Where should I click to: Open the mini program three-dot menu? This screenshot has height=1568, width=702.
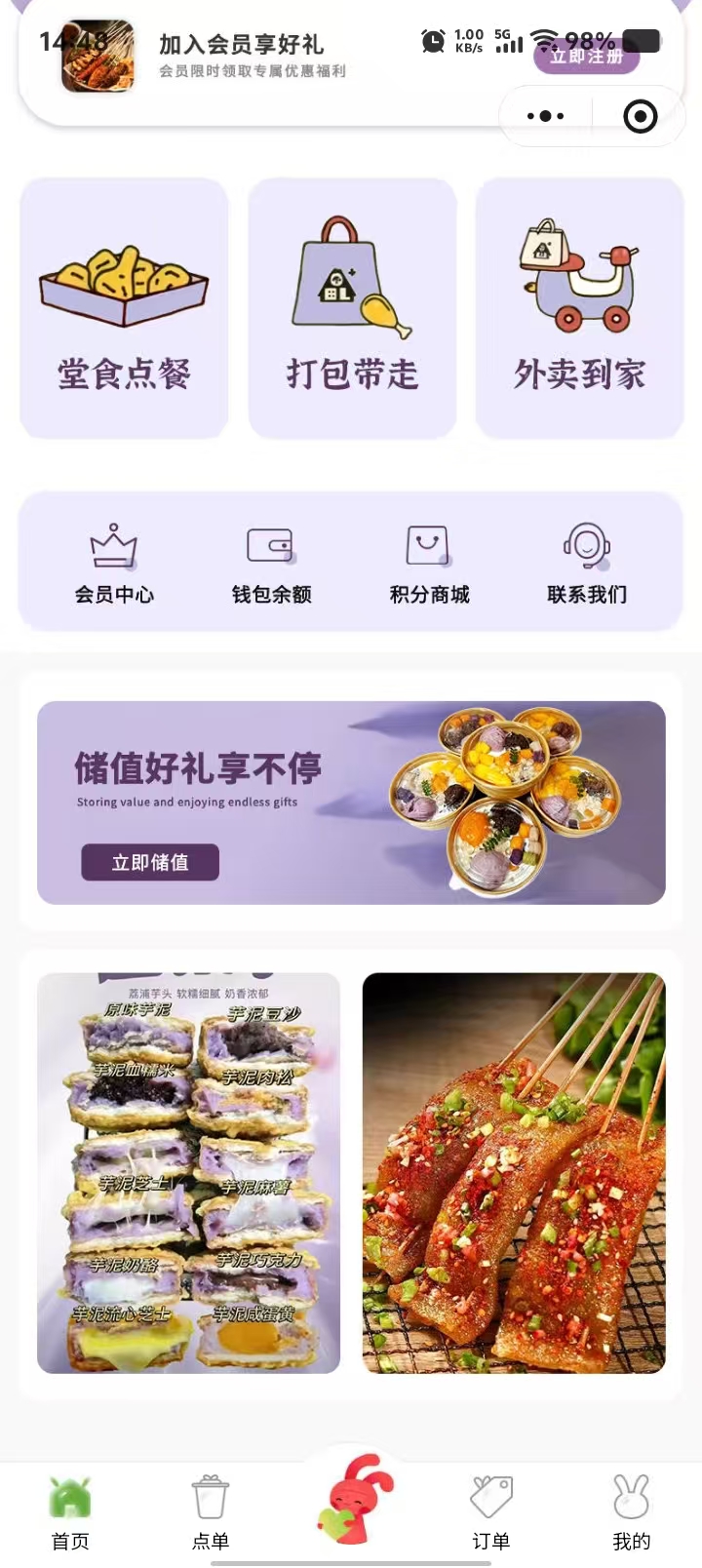pyautogui.click(x=545, y=116)
